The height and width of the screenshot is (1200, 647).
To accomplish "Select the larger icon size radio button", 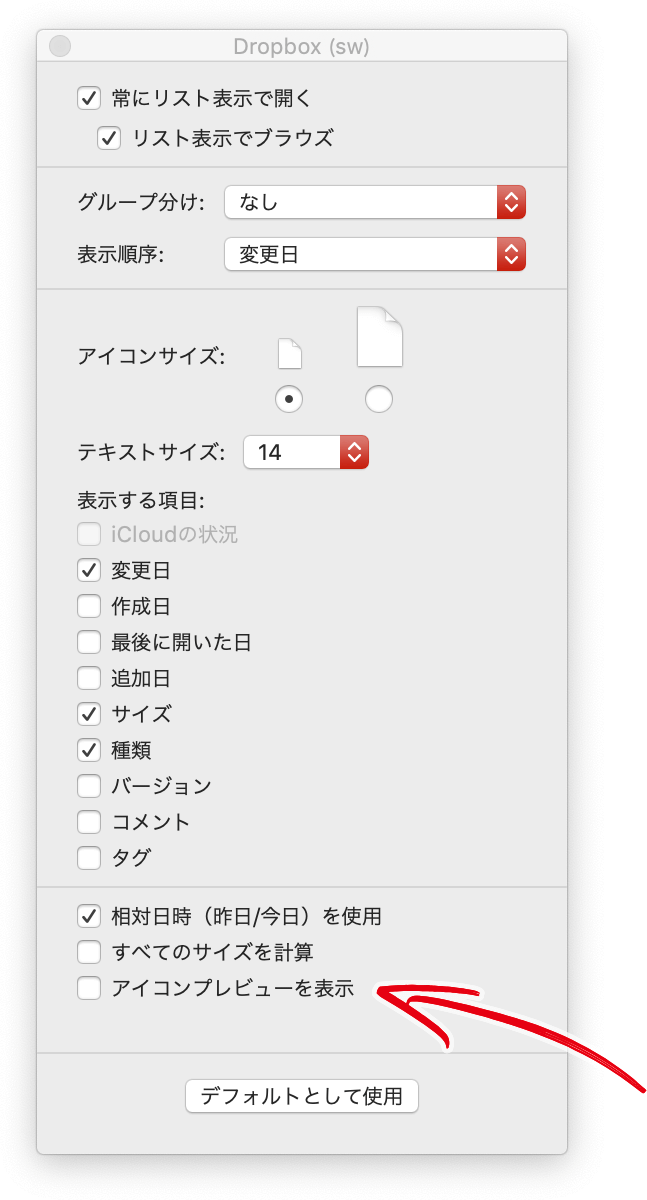I will [x=379, y=400].
